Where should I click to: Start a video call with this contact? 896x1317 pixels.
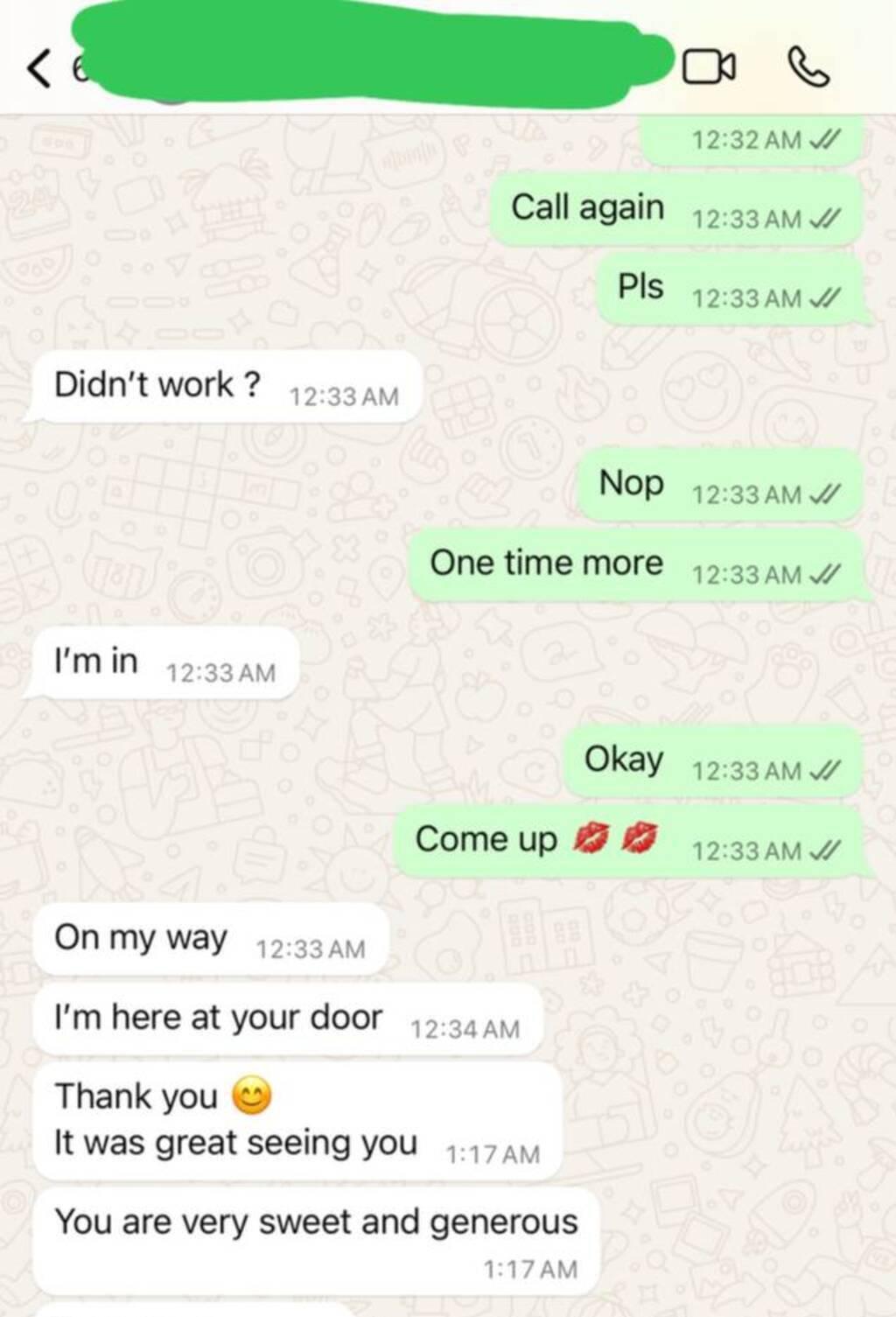pos(708,67)
